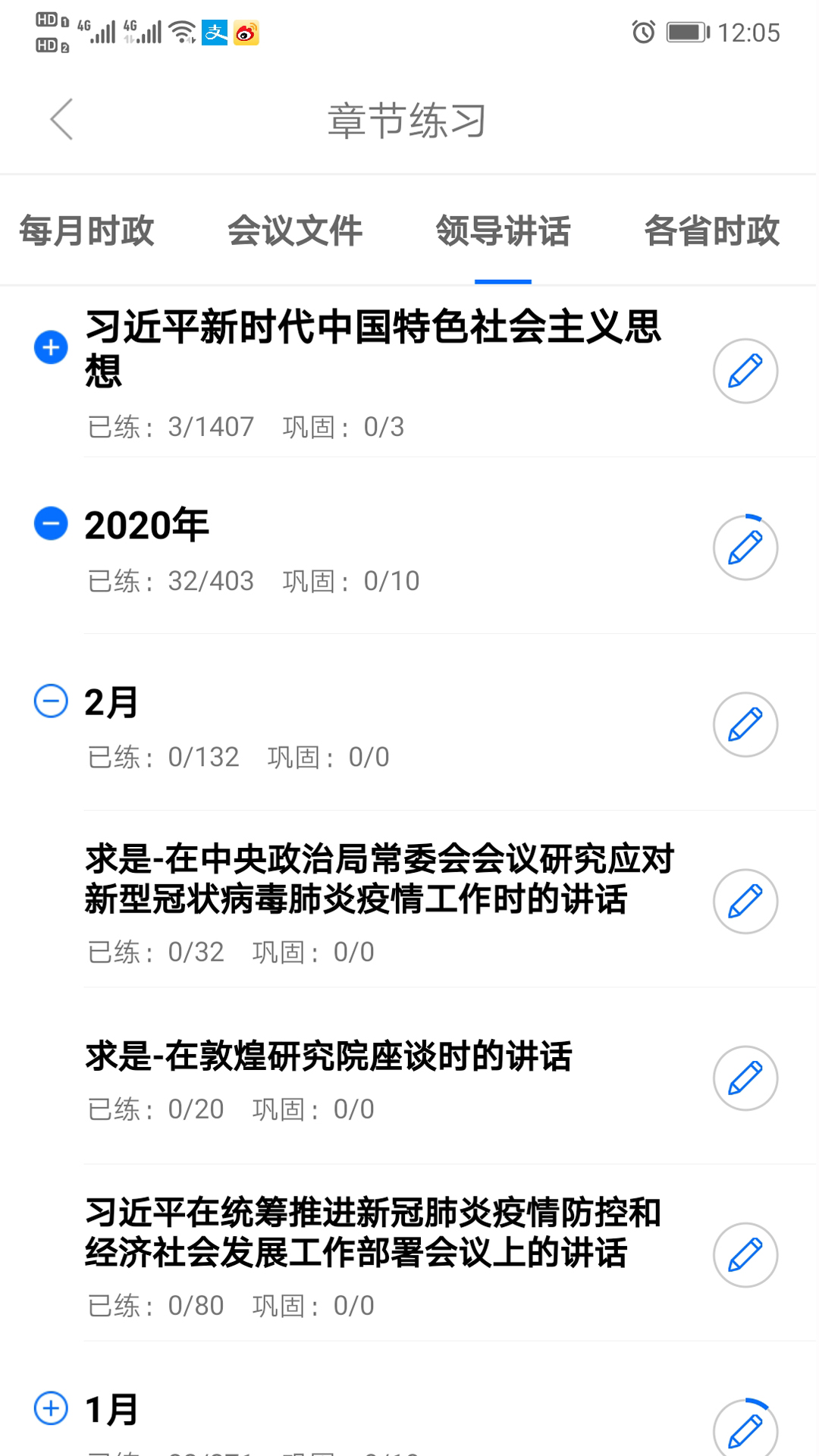Expand 习近平新时代中国特色社会主义思想 section
Screen dimensions: 819x1456
coord(51,347)
